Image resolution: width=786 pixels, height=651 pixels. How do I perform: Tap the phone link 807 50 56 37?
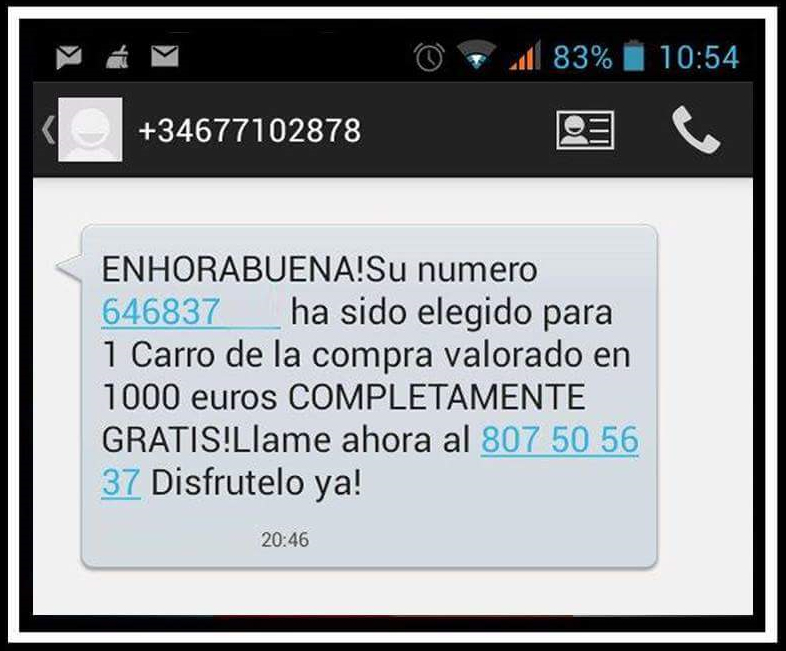pos(559,441)
